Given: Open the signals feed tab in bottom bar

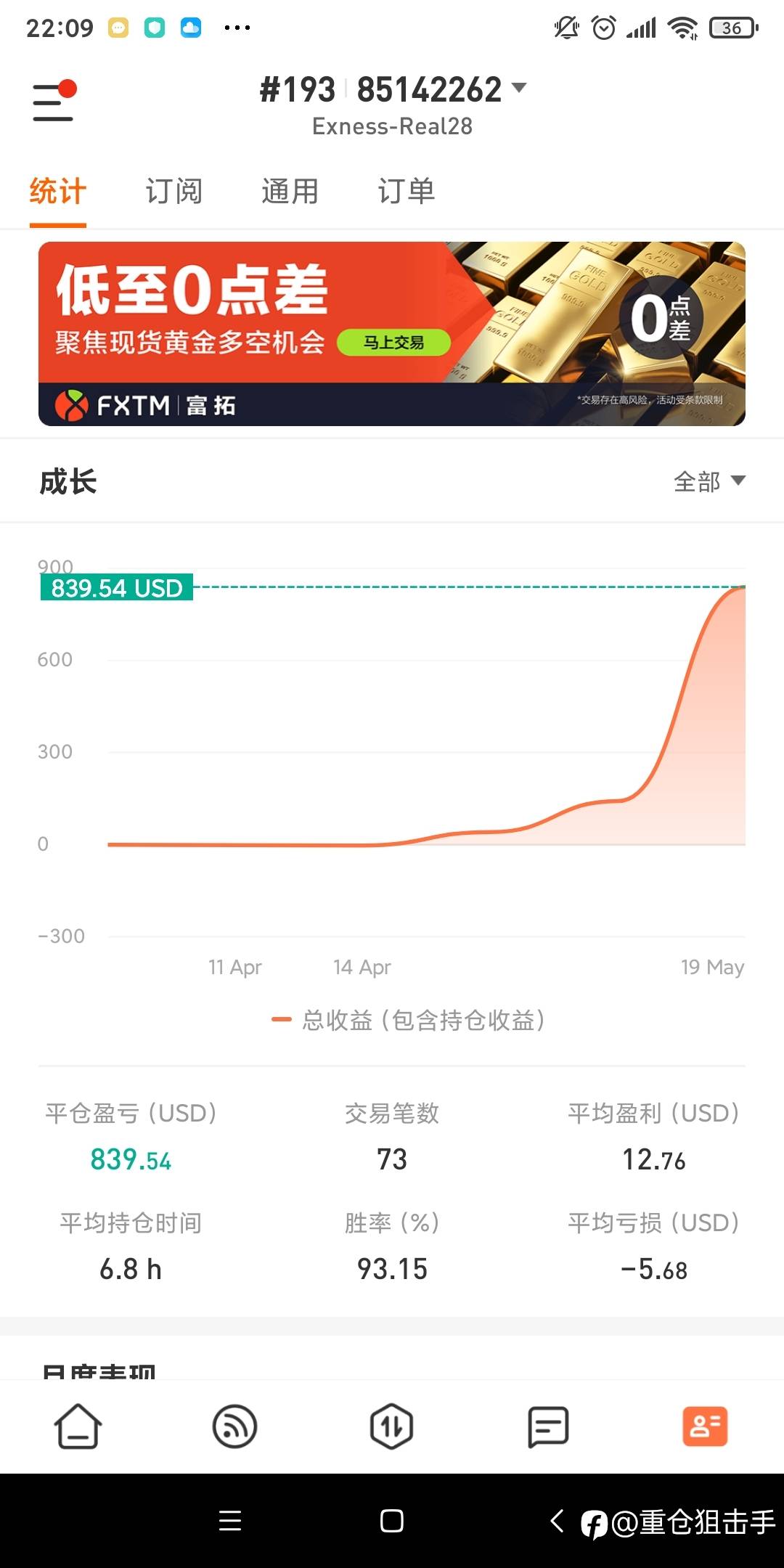Looking at the screenshot, I should pyautogui.click(x=234, y=1426).
